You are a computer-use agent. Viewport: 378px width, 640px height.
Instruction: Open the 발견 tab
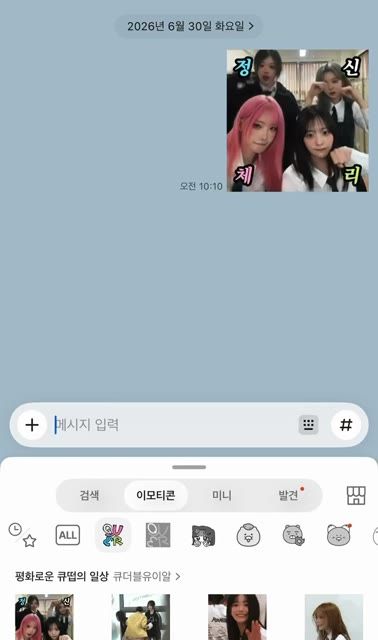[x=288, y=495]
